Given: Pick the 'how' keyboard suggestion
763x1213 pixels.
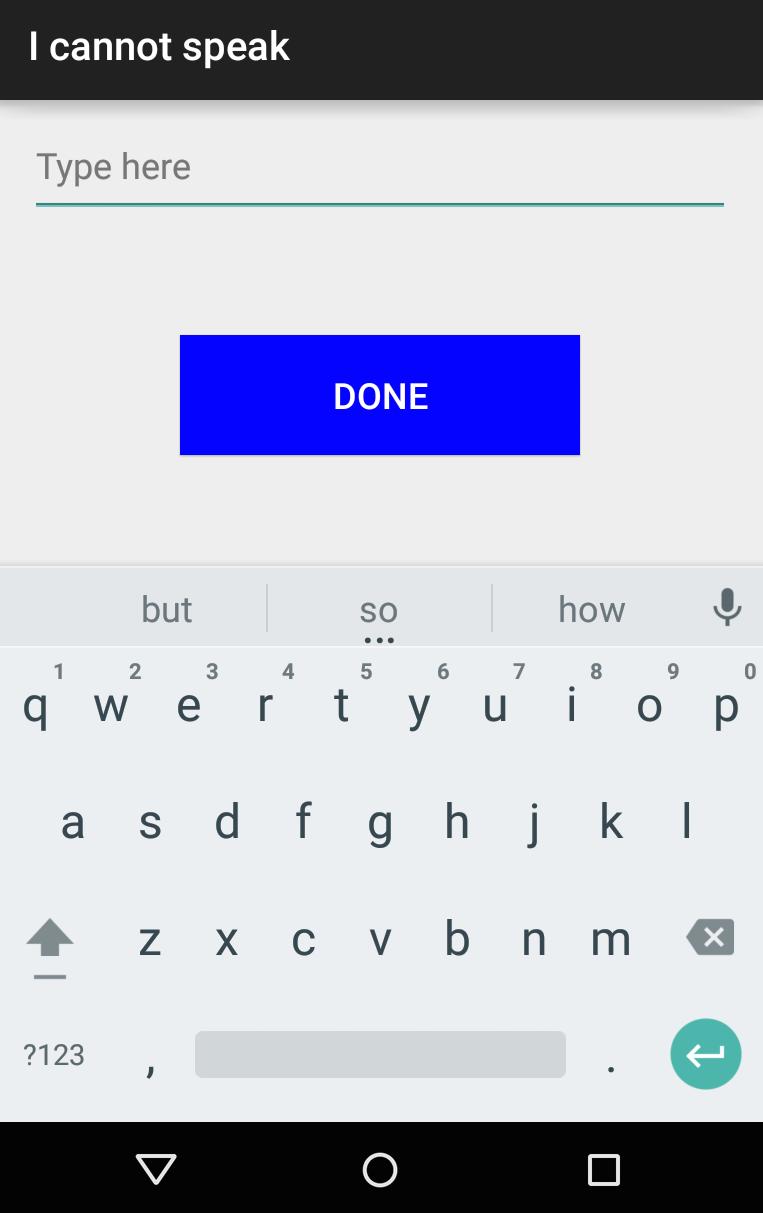Looking at the screenshot, I should [x=591, y=609].
